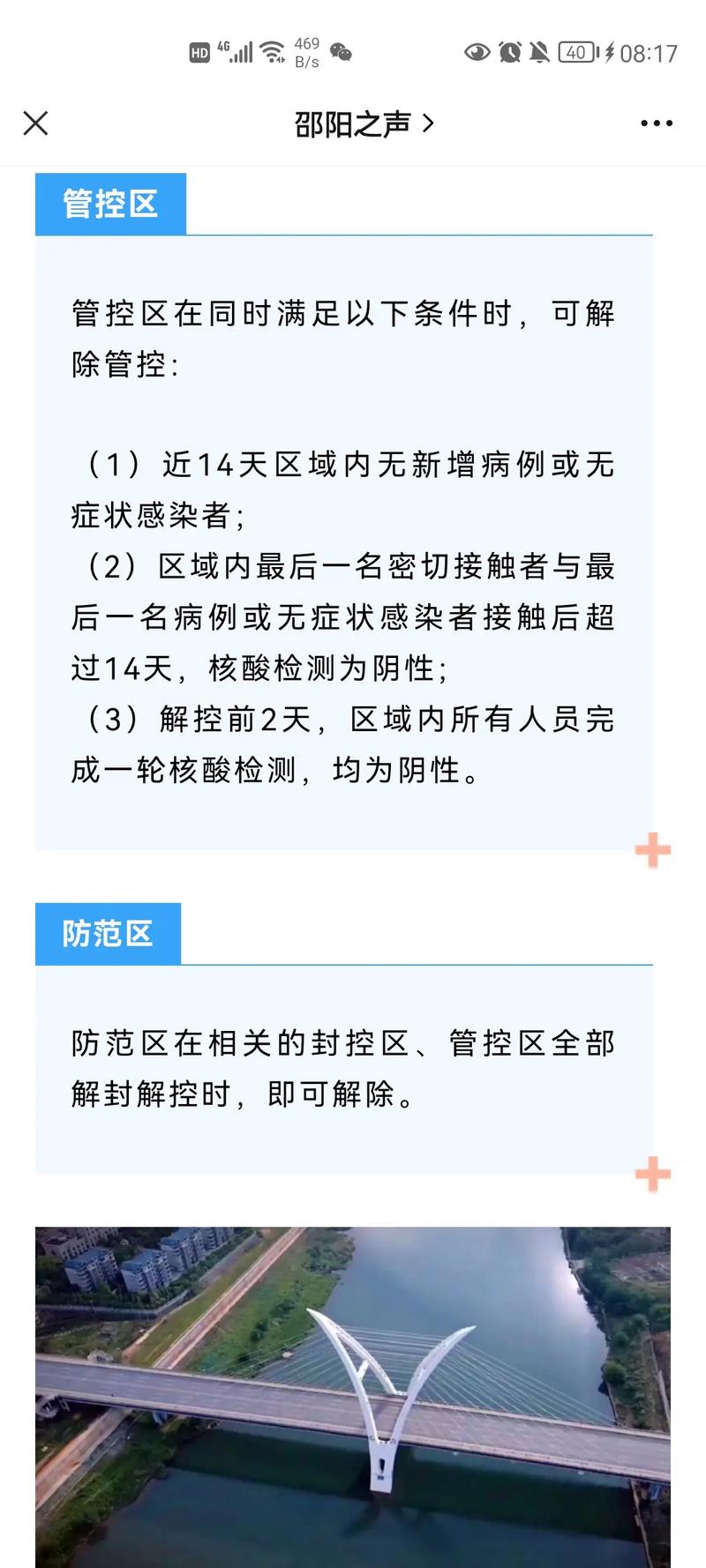Open the 邵阳之声 account page

point(364,124)
